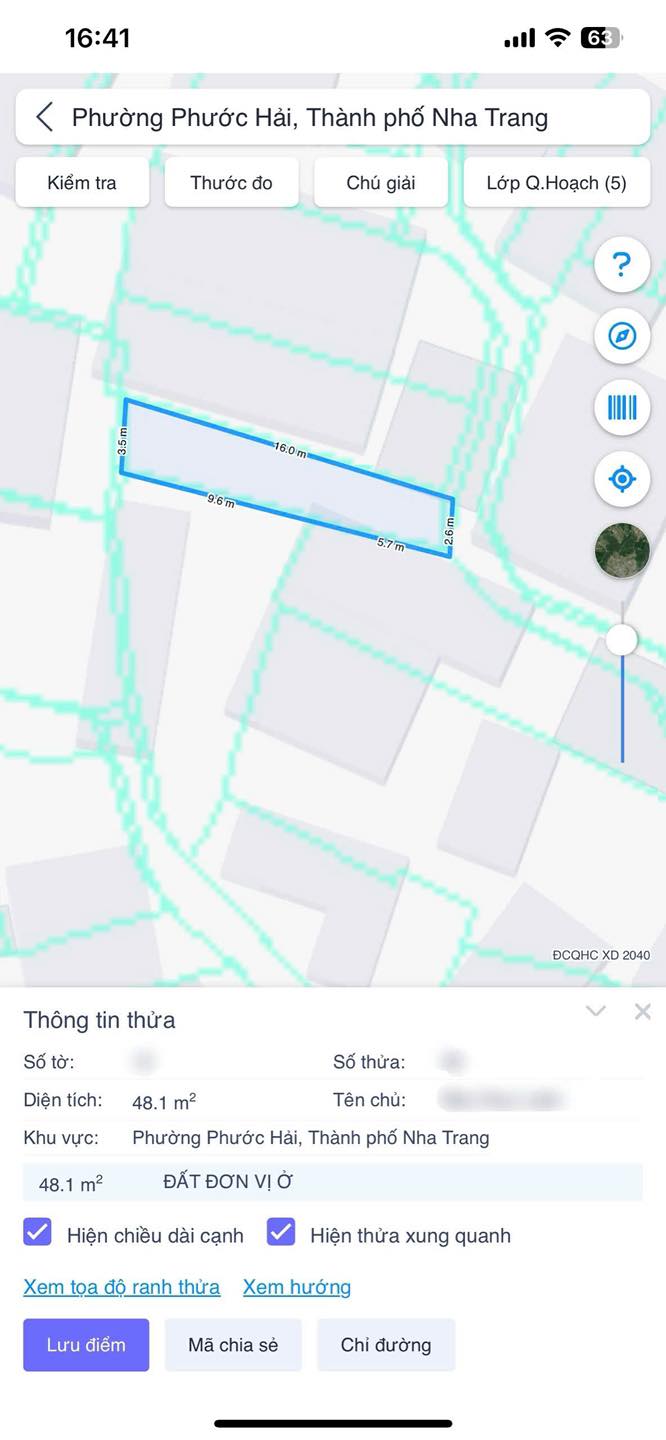Open the Chú giải legend
The width and height of the screenshot is (666, 1440).
tap(381, 183)
